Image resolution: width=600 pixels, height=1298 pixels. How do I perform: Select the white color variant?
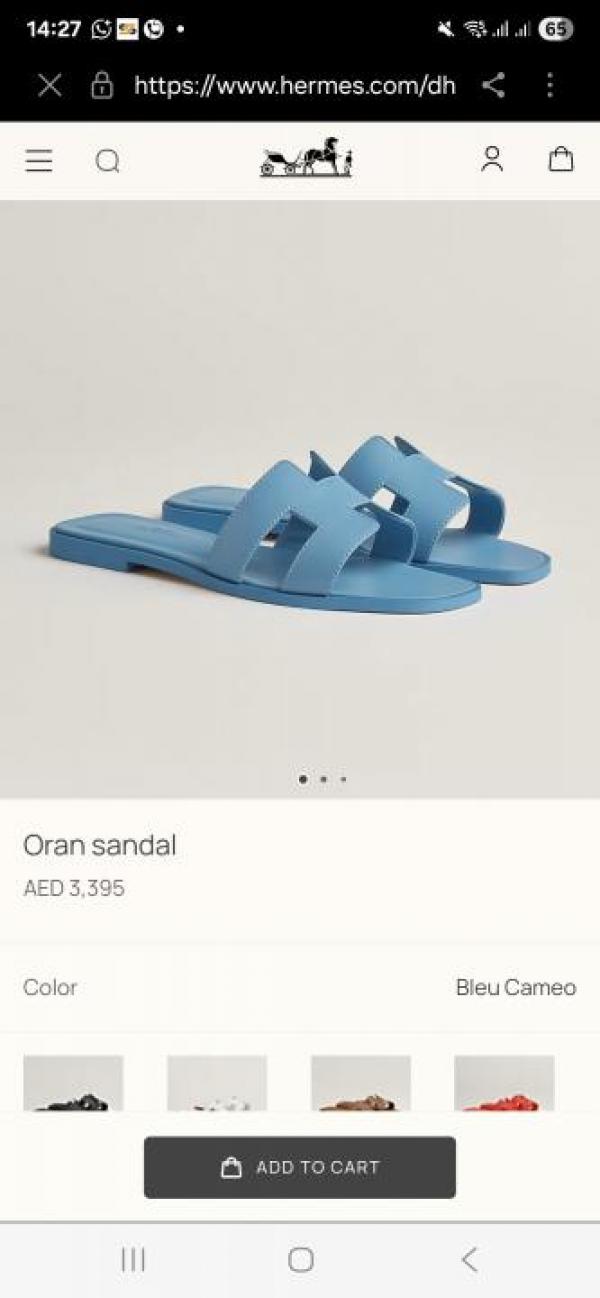coord(217,1083)
